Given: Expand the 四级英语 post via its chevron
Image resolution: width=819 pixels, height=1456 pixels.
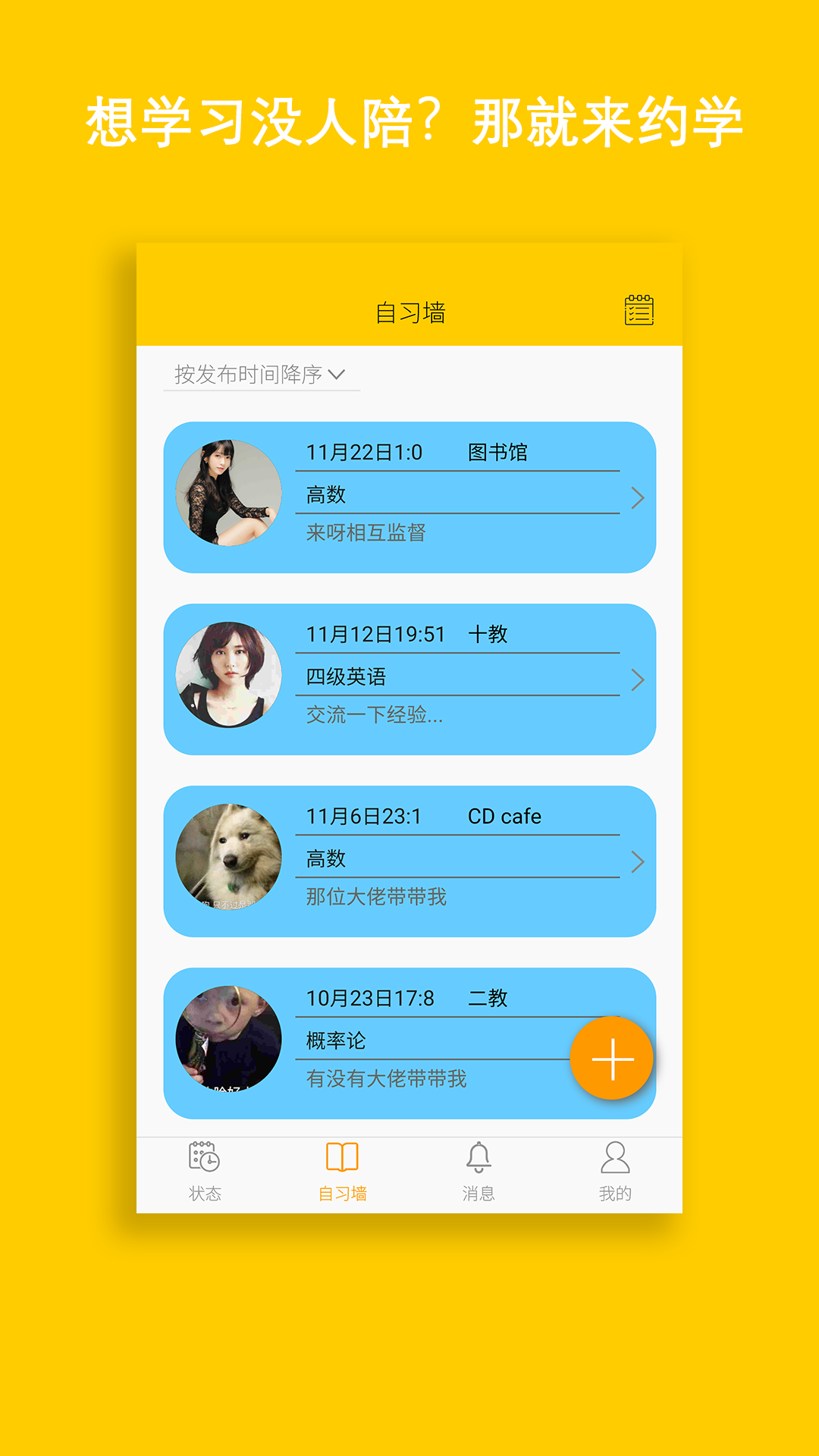Looking at the screenshot, I should 636,679.
